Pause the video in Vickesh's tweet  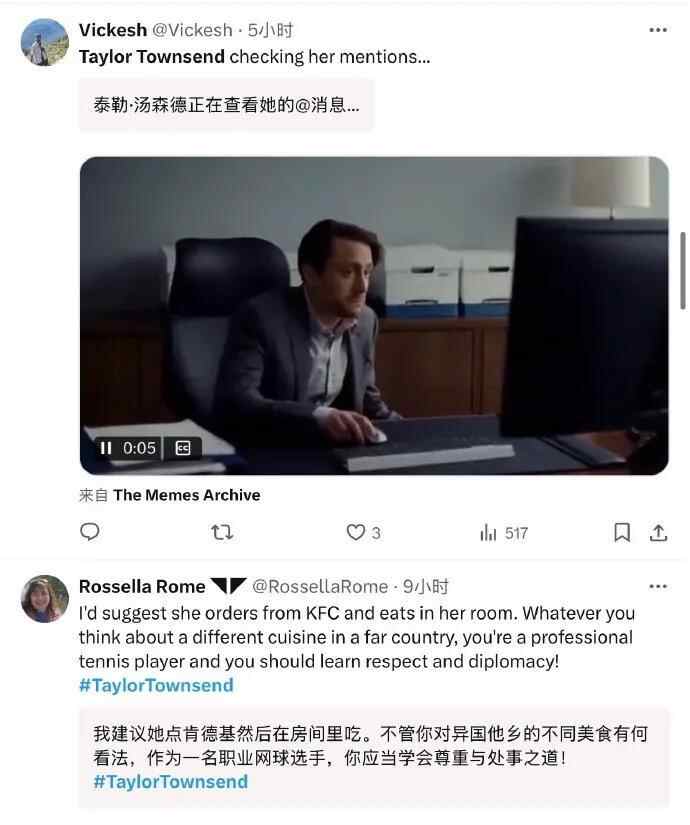pyautogui.click(x=106, y=448)
